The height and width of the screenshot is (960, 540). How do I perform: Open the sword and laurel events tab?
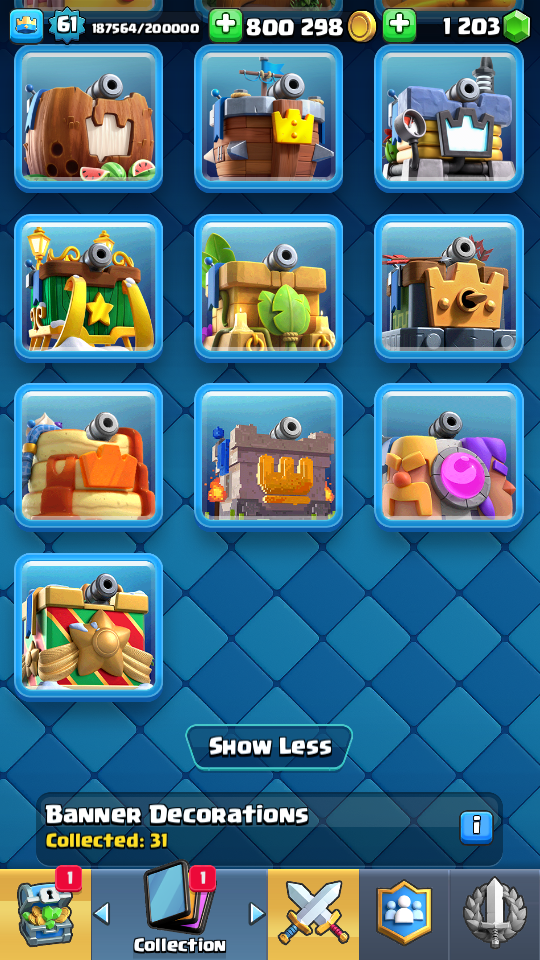pyautogui.click(x=495, y=915)
